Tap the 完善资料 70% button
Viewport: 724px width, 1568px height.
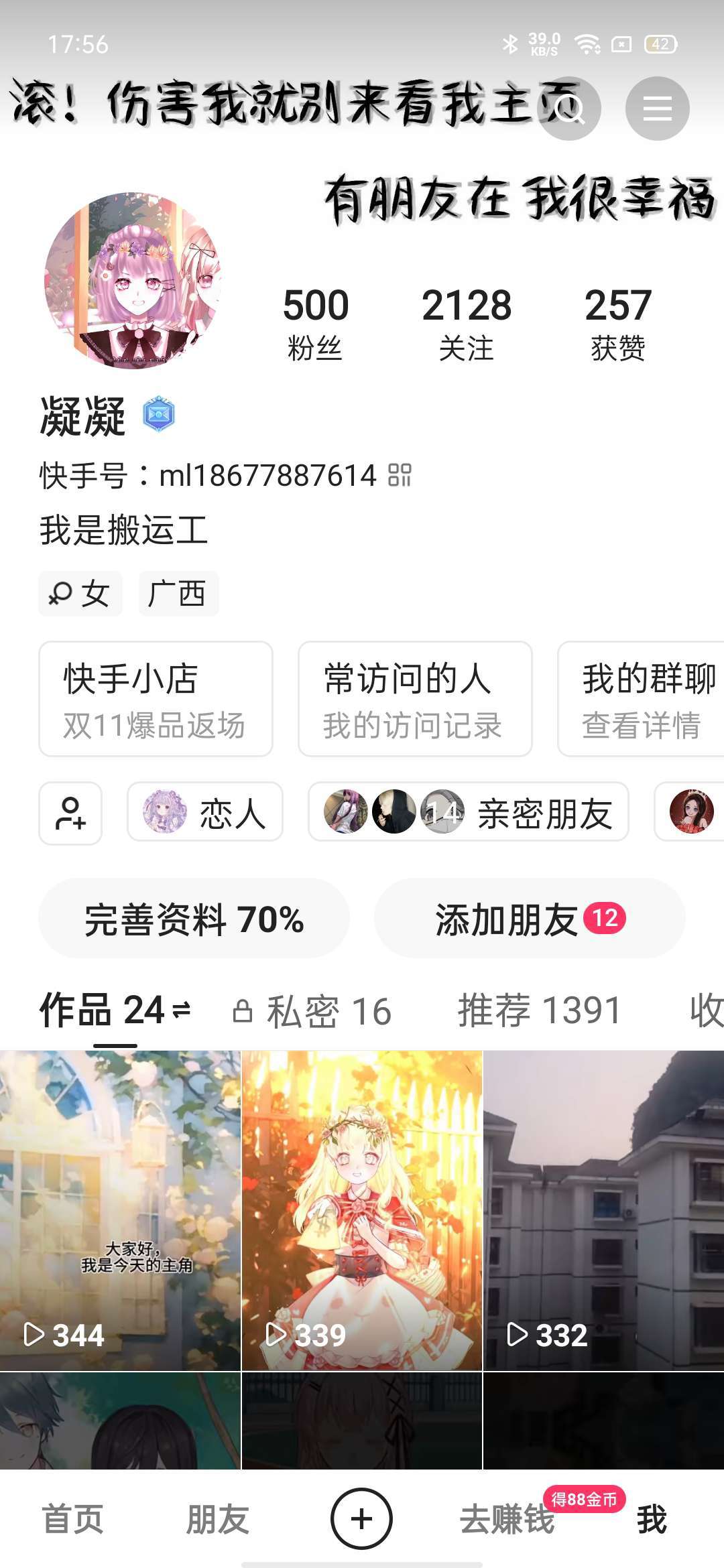[194, 919]
